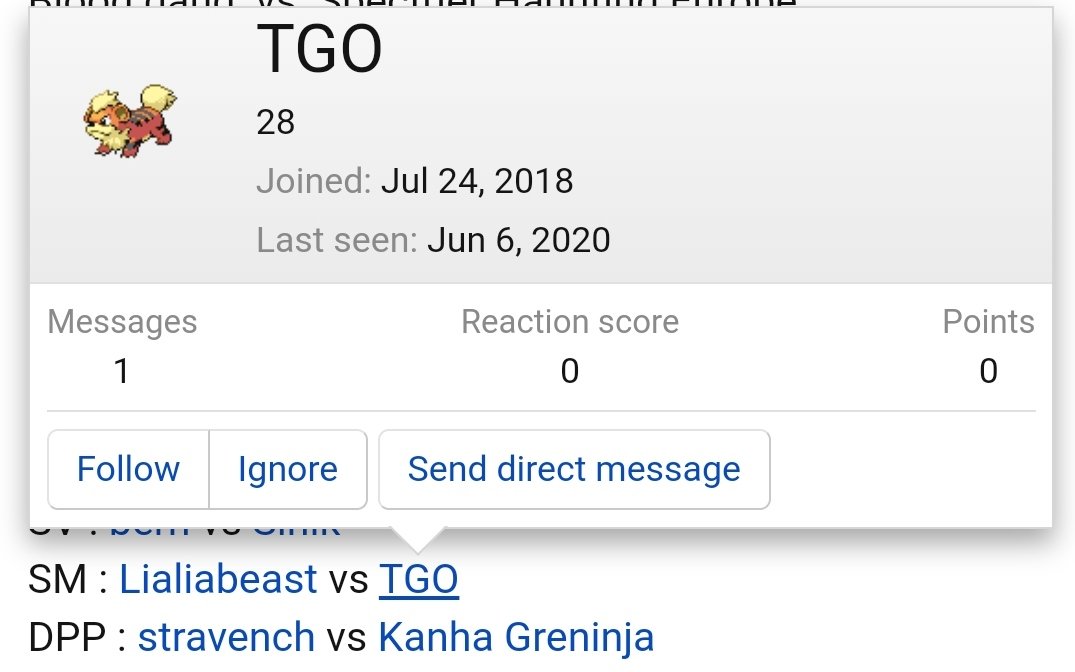Open TGO's profile from the username heading
The image size is (1075, 672).
[x=319, y=51]
